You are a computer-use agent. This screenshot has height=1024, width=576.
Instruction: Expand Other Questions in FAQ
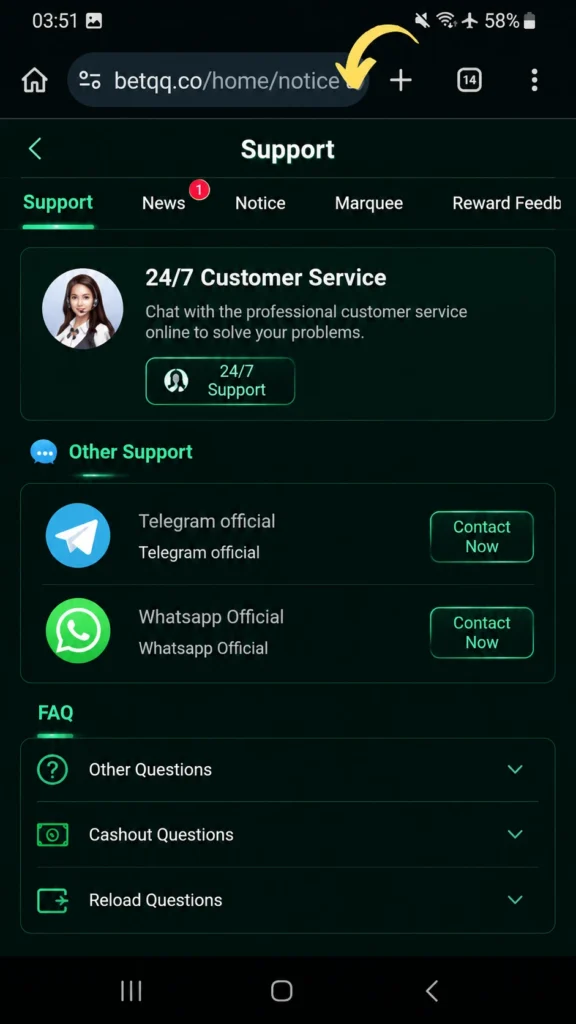click(288, 769)
